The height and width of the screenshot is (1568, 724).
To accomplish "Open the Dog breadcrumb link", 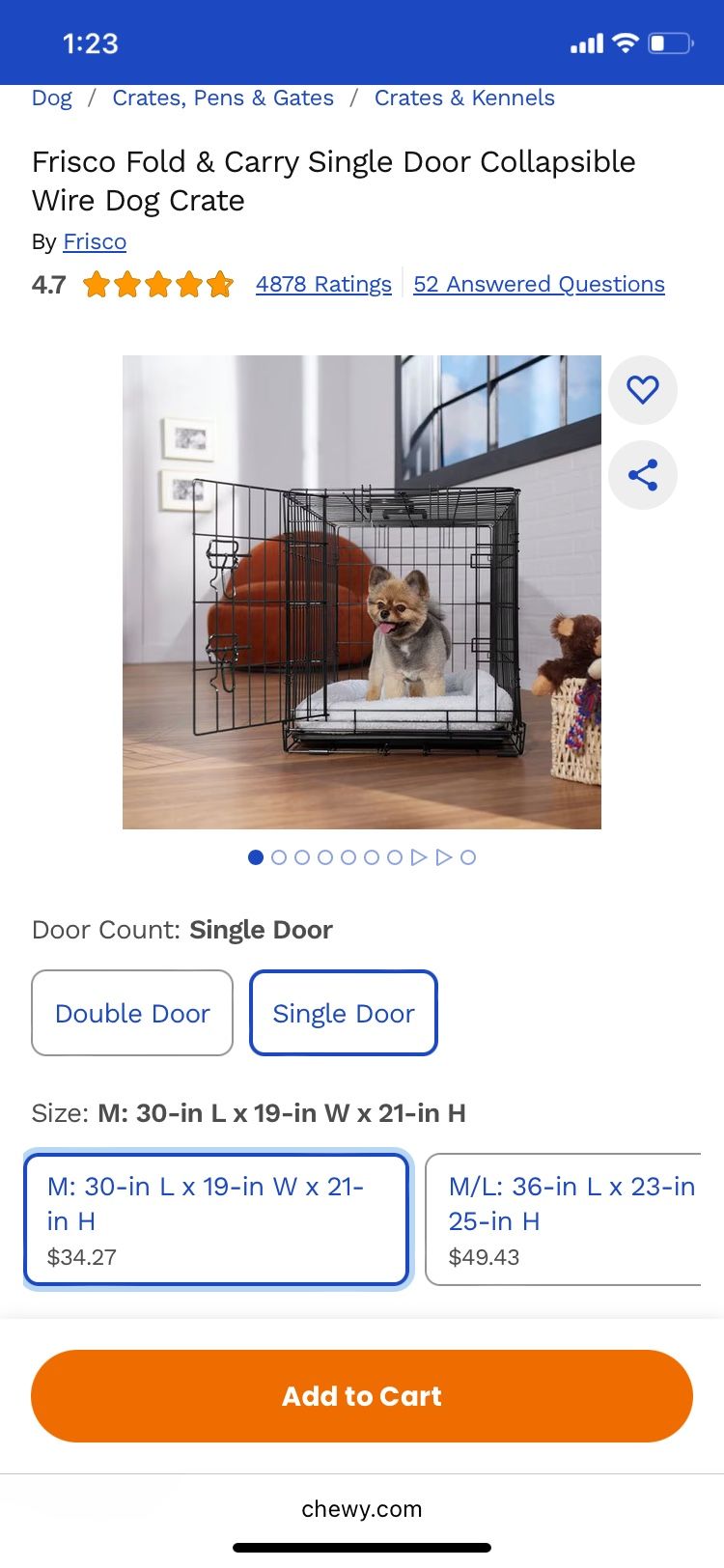I will click(52, 98).
